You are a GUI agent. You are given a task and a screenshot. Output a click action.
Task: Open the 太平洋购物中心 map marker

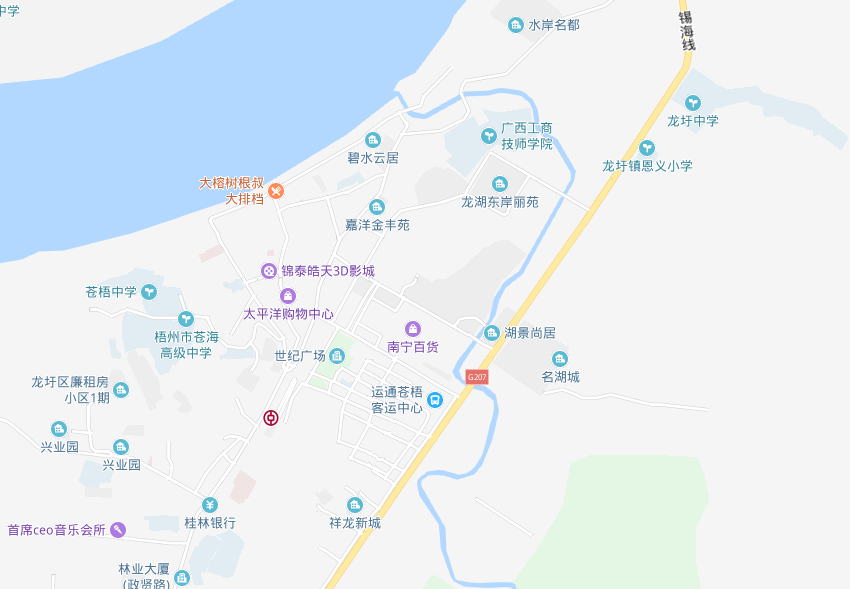pyautogui.click(x=288, y=296)
